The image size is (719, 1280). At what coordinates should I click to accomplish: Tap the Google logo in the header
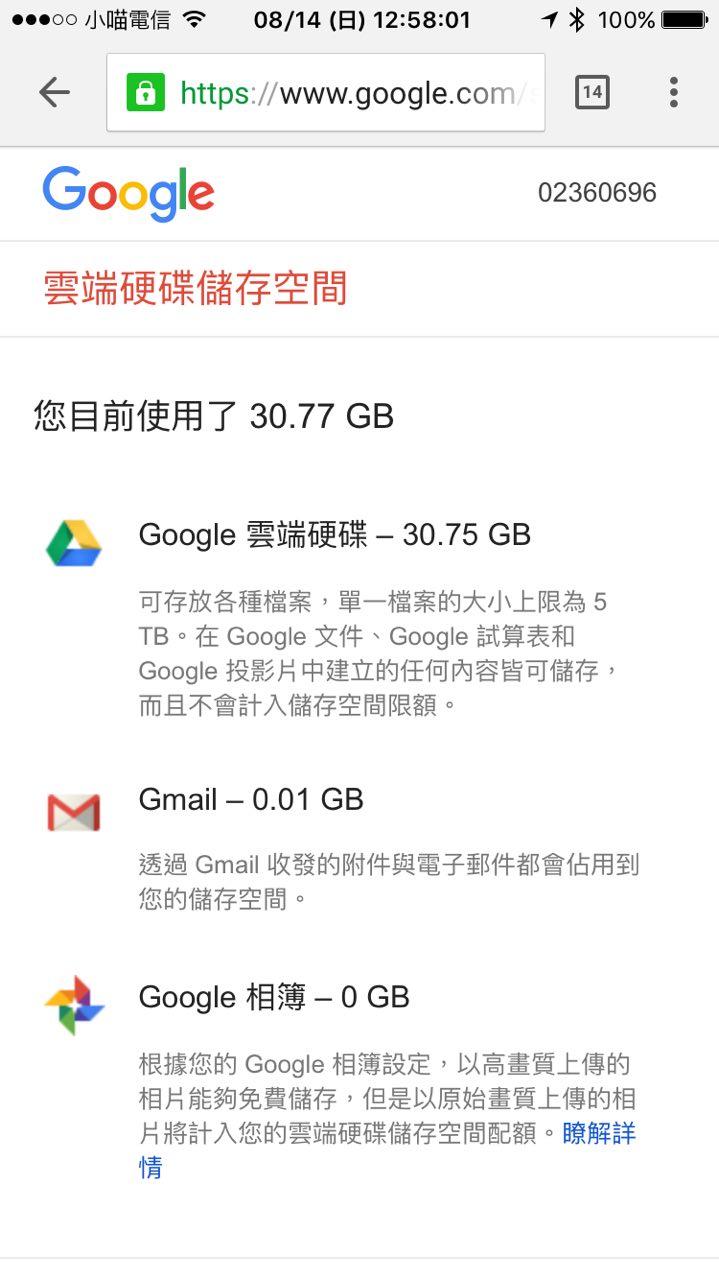click(x=128, y=193)
